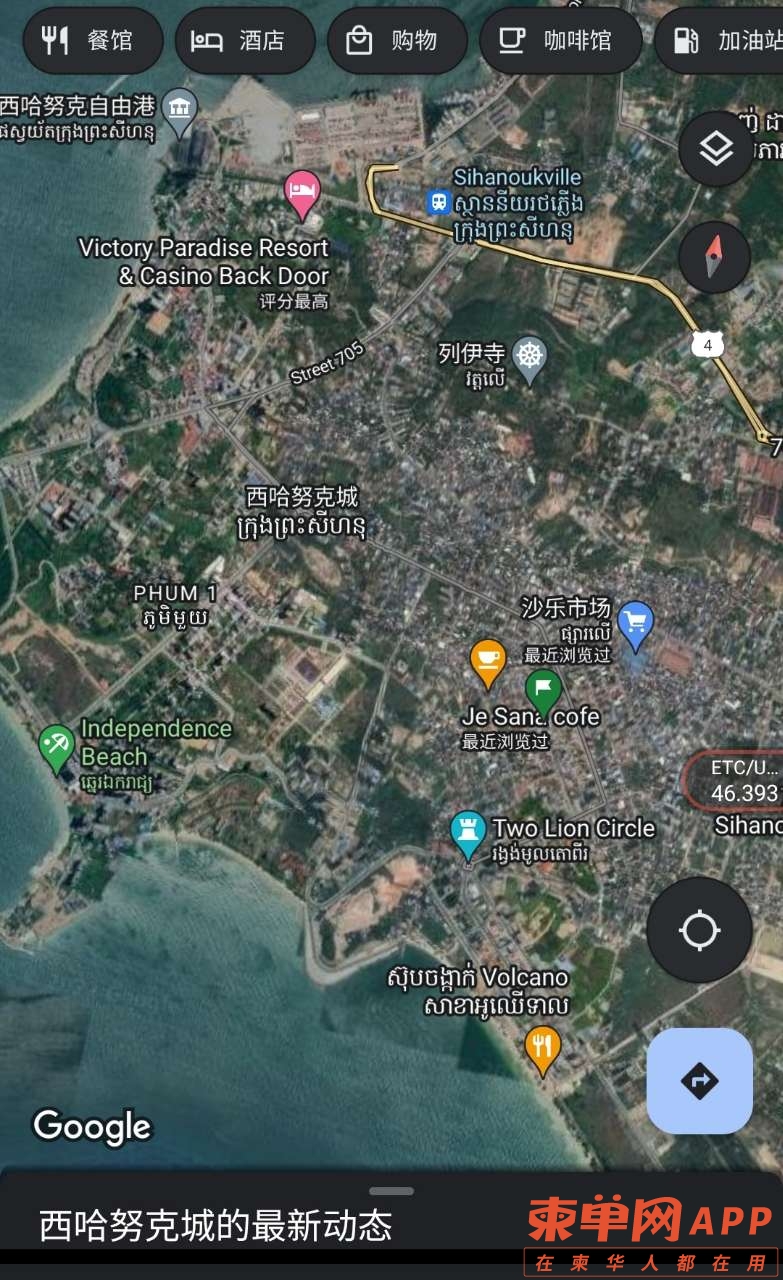
Task: Open the Volcano restaurant pin
Action: click(542, 1047)
